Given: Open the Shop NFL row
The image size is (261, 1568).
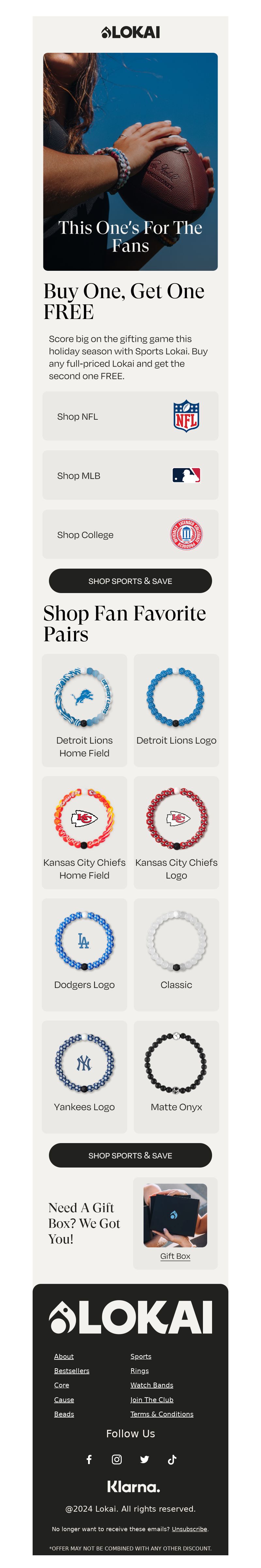Looking at the screenshot, I should tap(130, 416).
